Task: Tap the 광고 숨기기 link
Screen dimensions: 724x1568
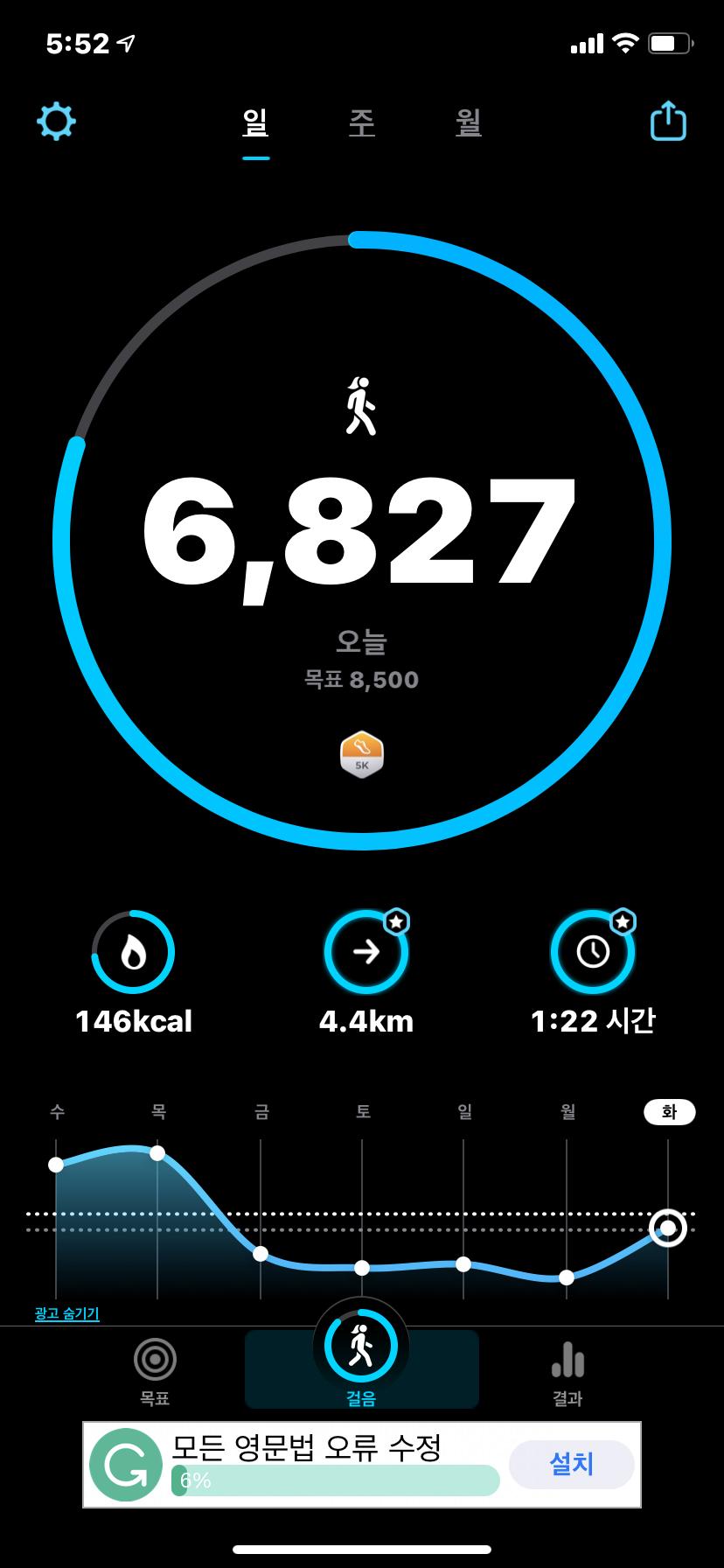Action: (67, 1313)
